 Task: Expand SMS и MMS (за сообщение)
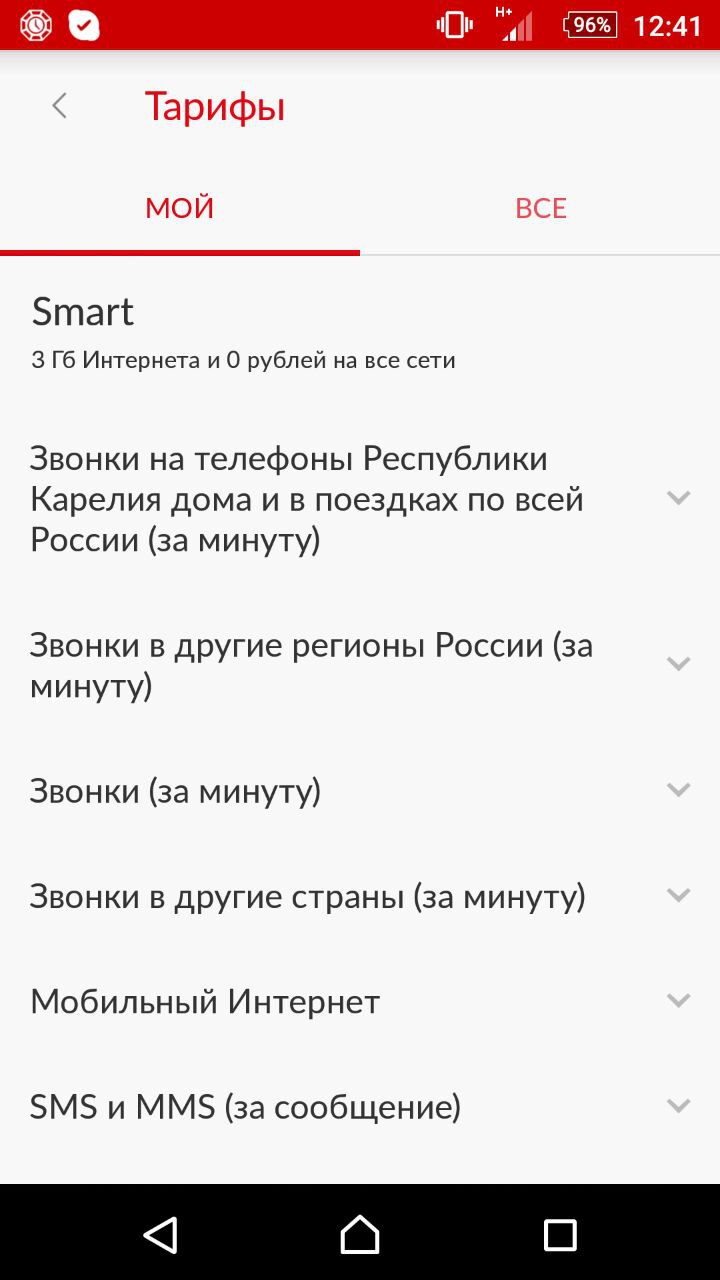point(679,1106)
